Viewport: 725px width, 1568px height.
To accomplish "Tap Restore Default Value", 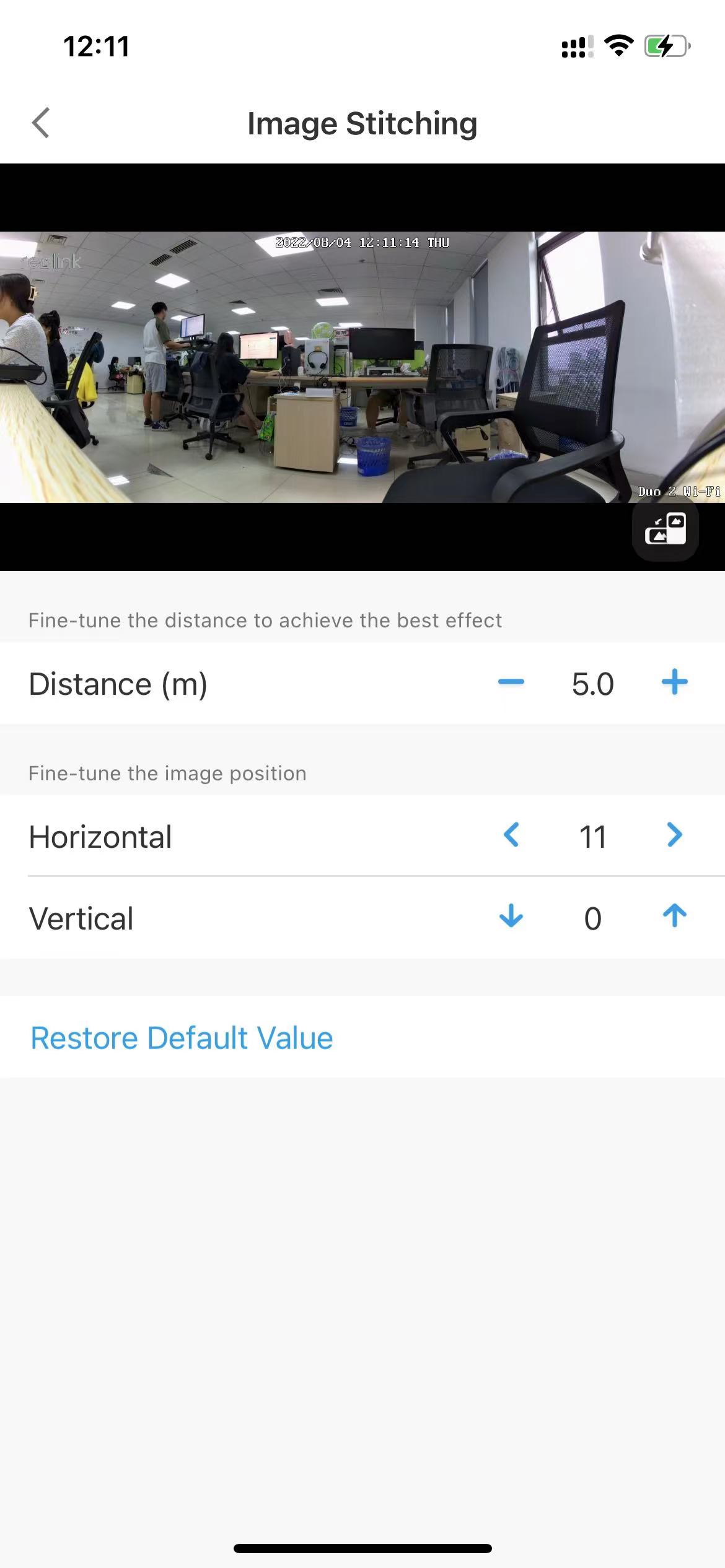I will (x=182, y=1039).
